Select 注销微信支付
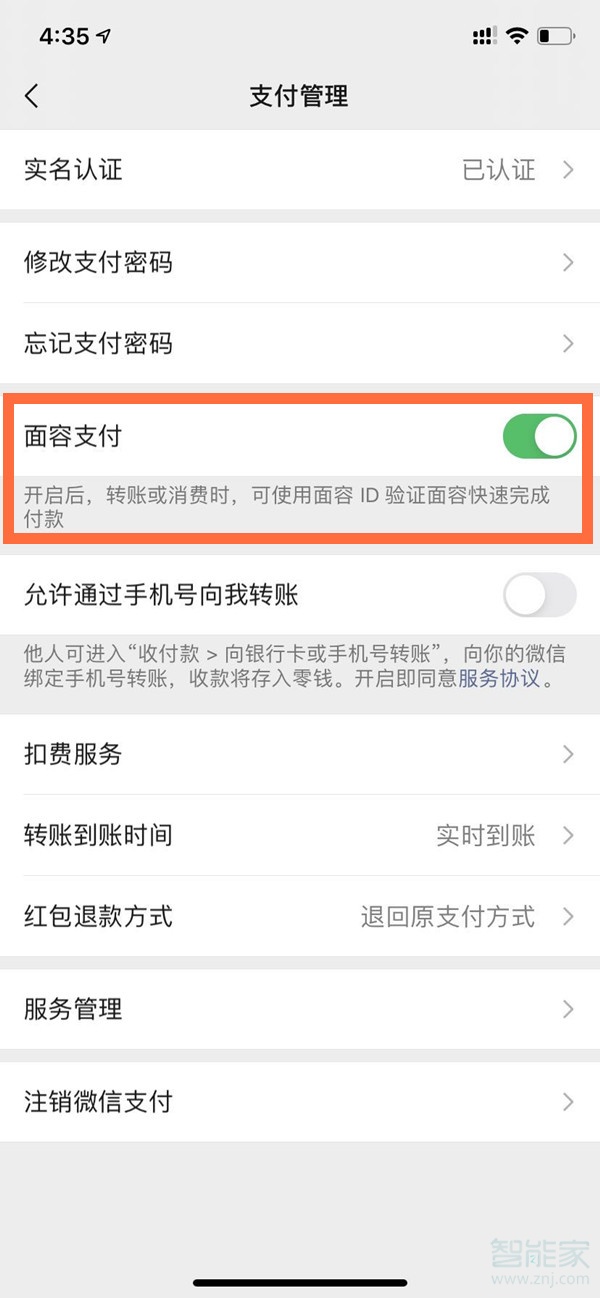600x1298 pixels. coord(300,1102)
